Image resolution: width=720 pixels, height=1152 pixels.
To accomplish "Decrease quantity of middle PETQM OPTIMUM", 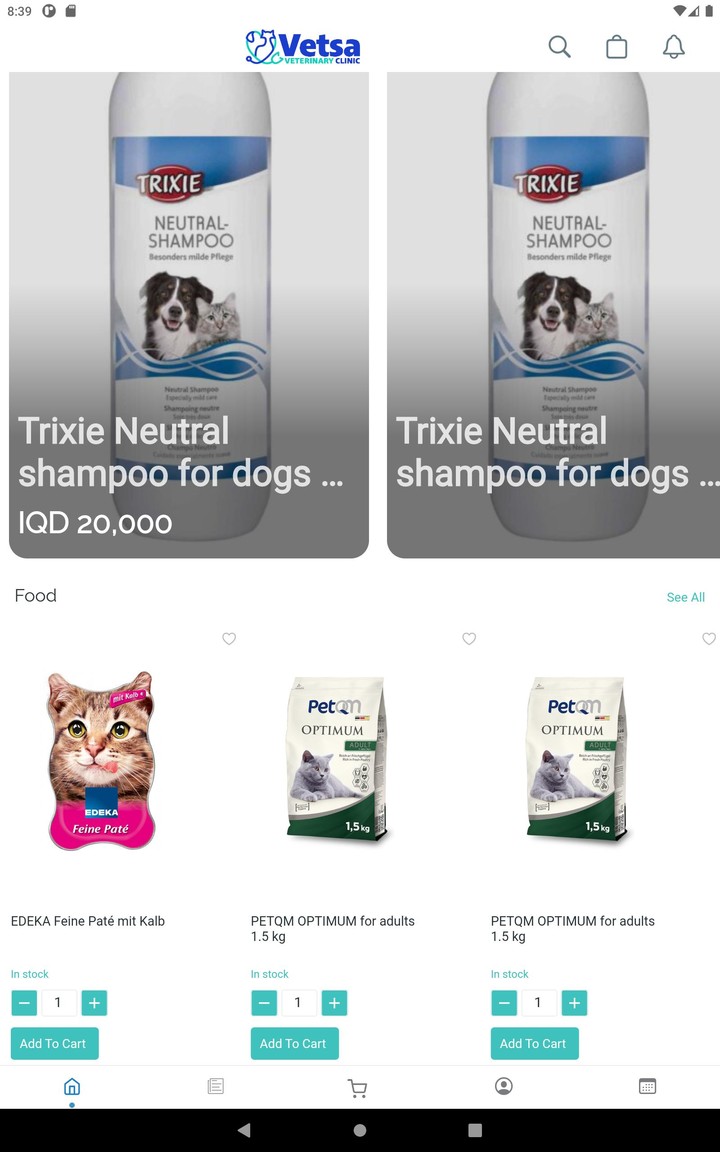I will [264, 1002].
